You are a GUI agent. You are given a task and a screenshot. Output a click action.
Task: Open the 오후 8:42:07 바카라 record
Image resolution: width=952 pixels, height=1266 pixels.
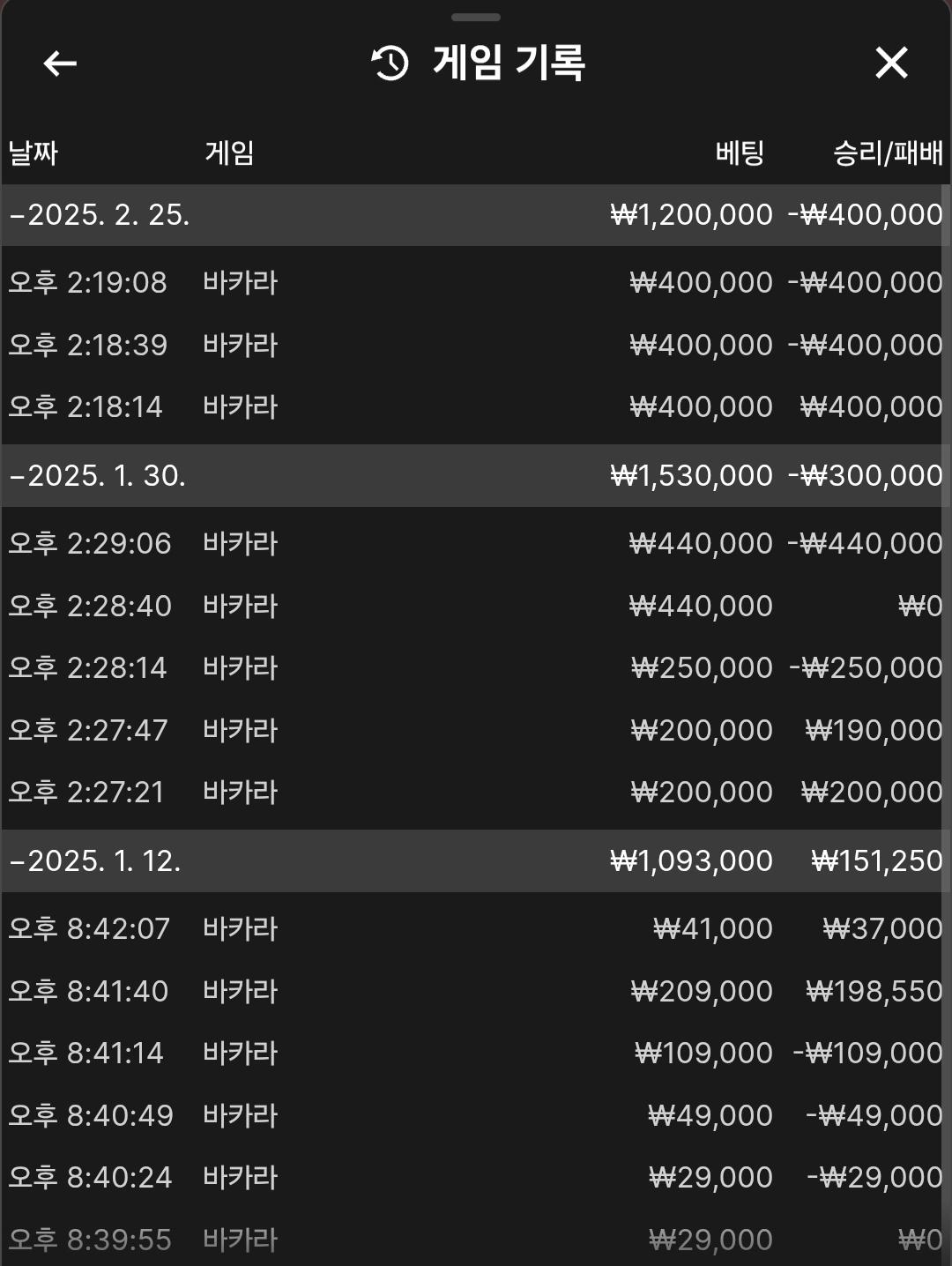474,928
